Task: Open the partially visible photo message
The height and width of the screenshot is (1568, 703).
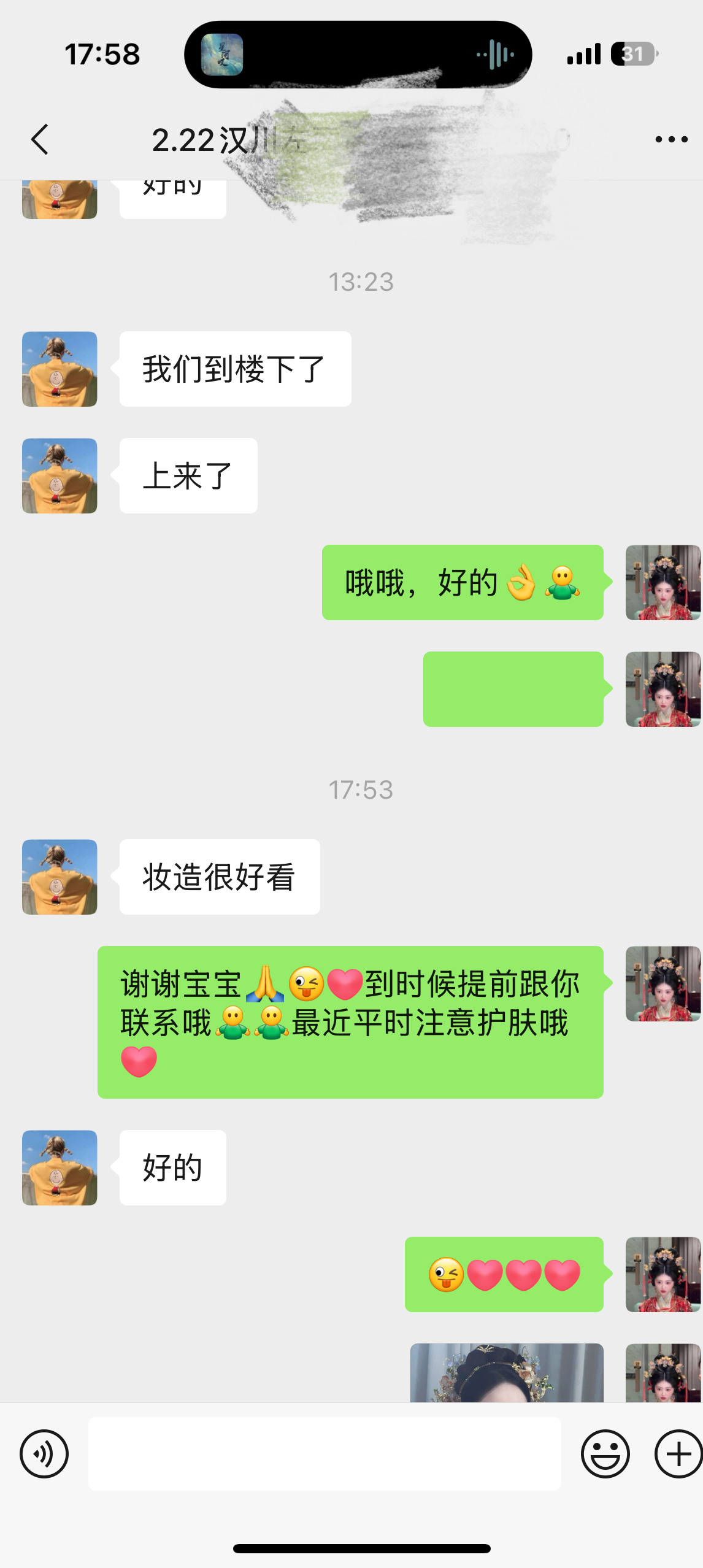Action: tap(507, 1373)
